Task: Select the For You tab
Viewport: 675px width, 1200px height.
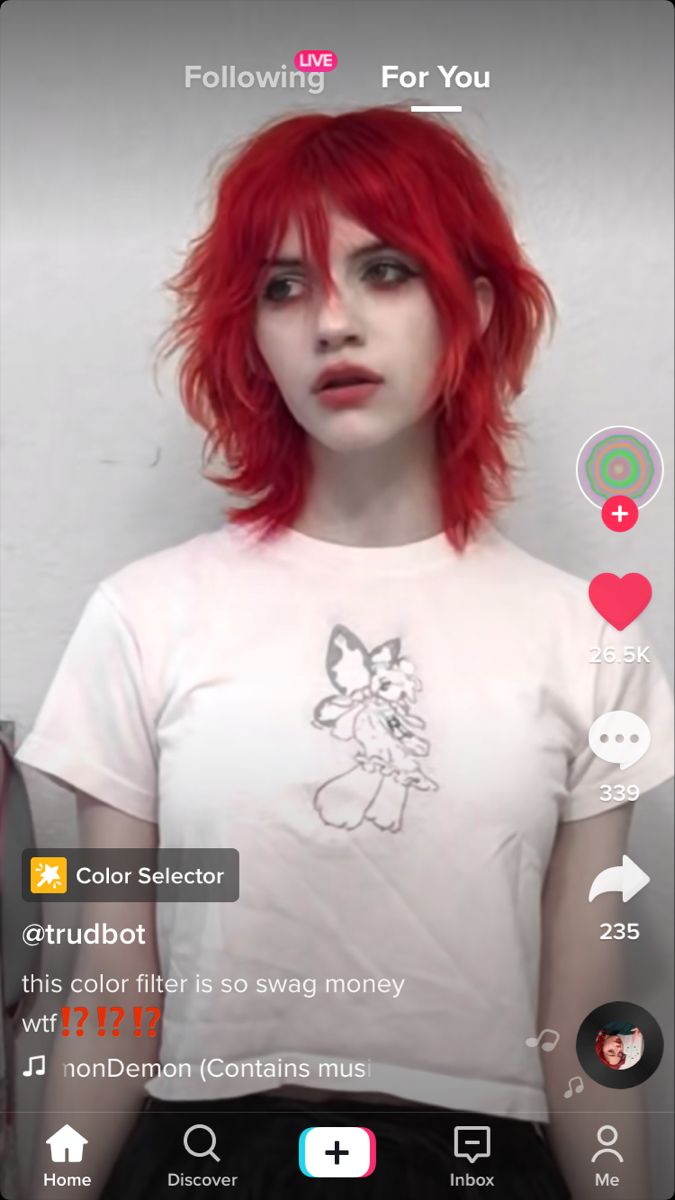Action: click(435, 77)
